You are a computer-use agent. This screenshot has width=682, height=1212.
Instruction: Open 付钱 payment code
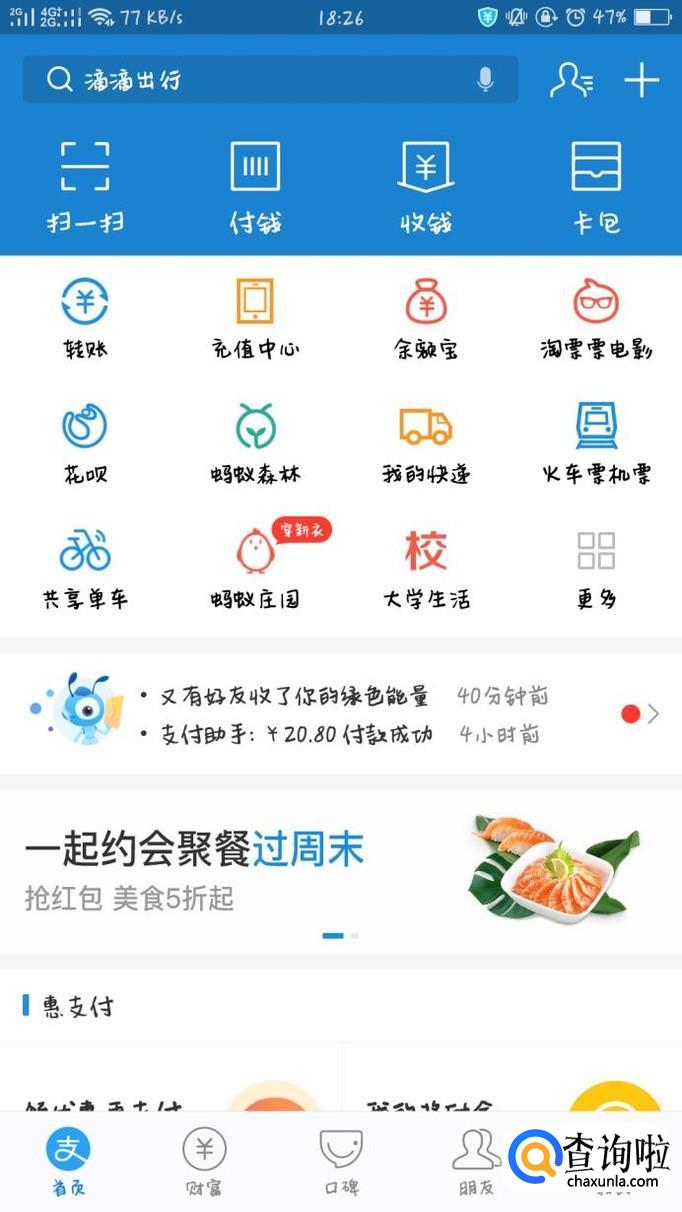pyautogui.click(x=255, y=185)
